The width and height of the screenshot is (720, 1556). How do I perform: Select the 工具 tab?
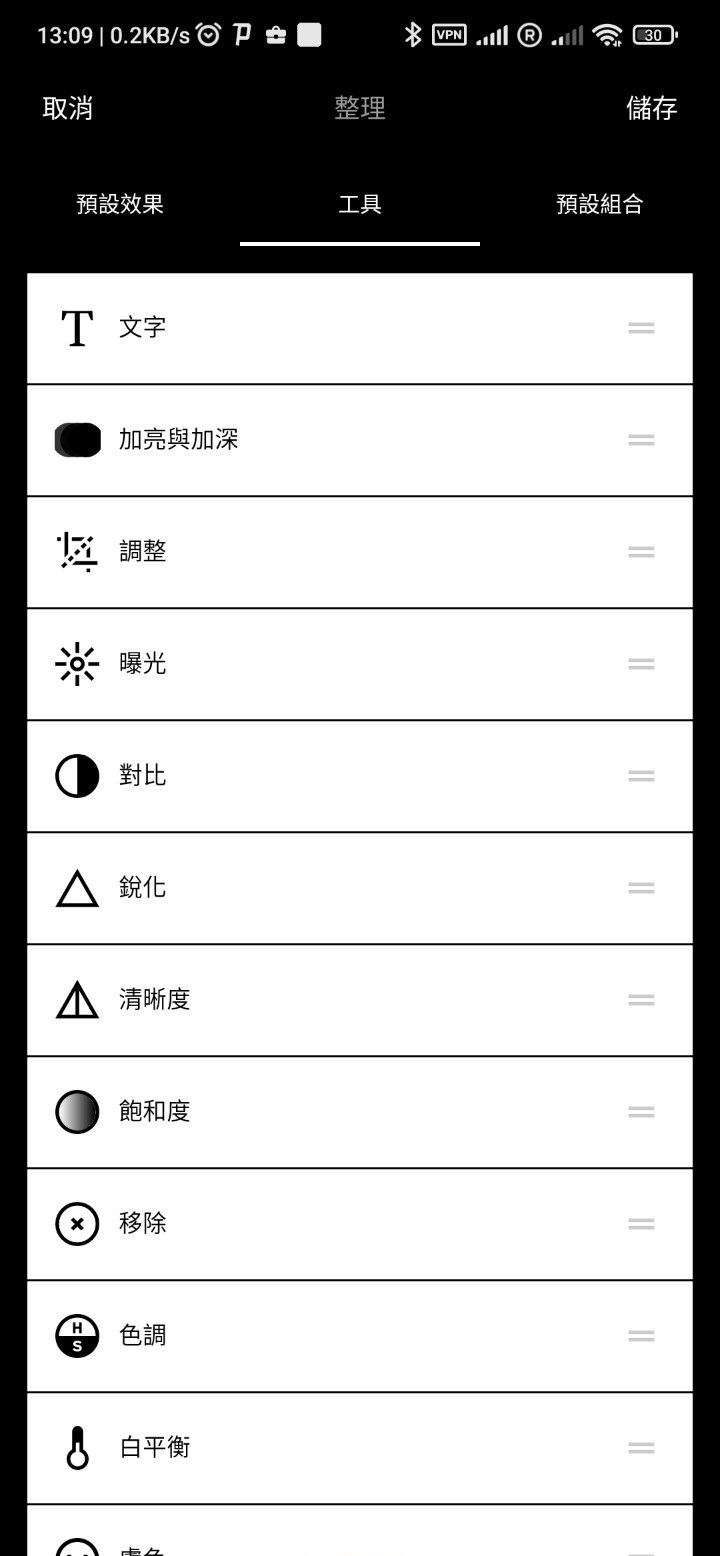point(360,204)
